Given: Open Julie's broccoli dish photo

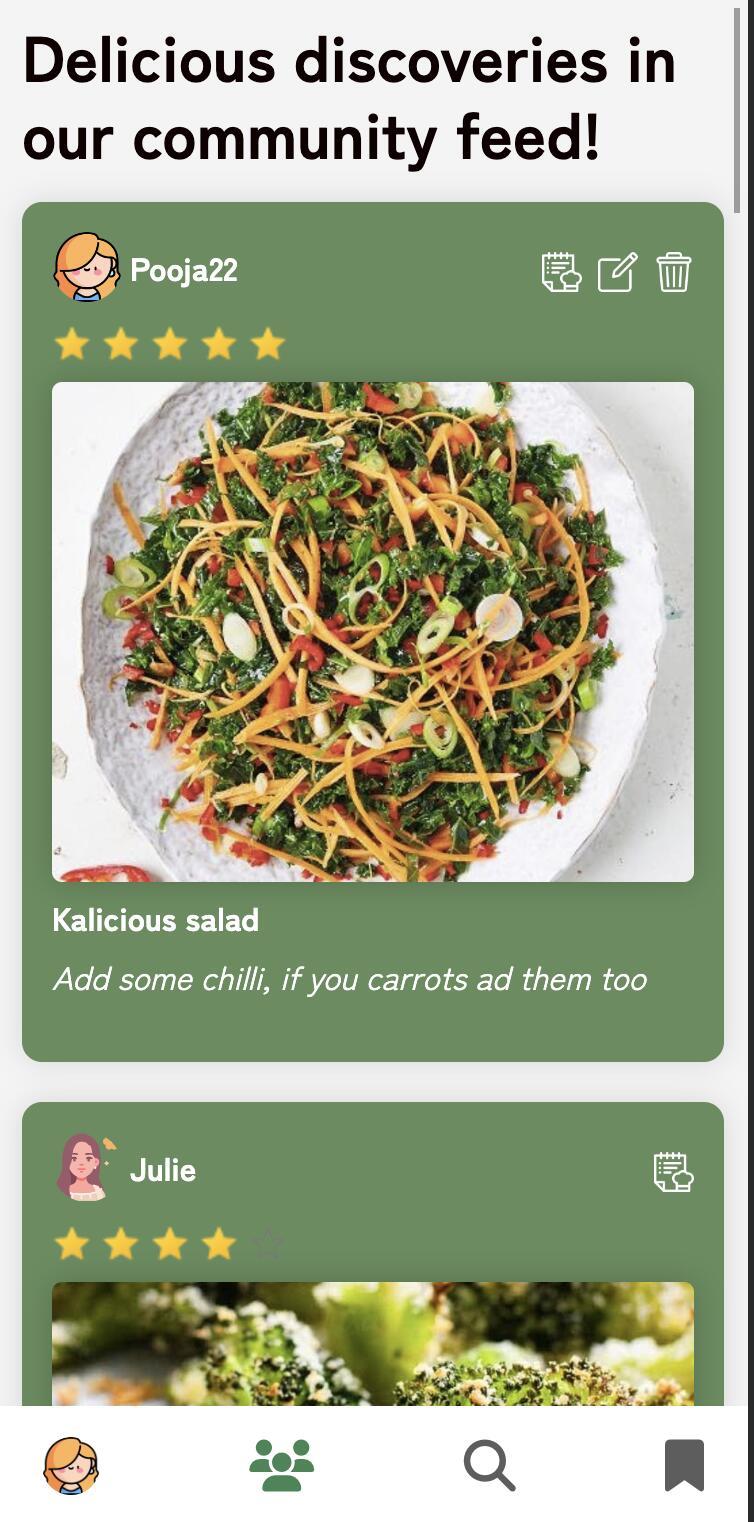Looking at the screenshot, I should coord(372,1343).
